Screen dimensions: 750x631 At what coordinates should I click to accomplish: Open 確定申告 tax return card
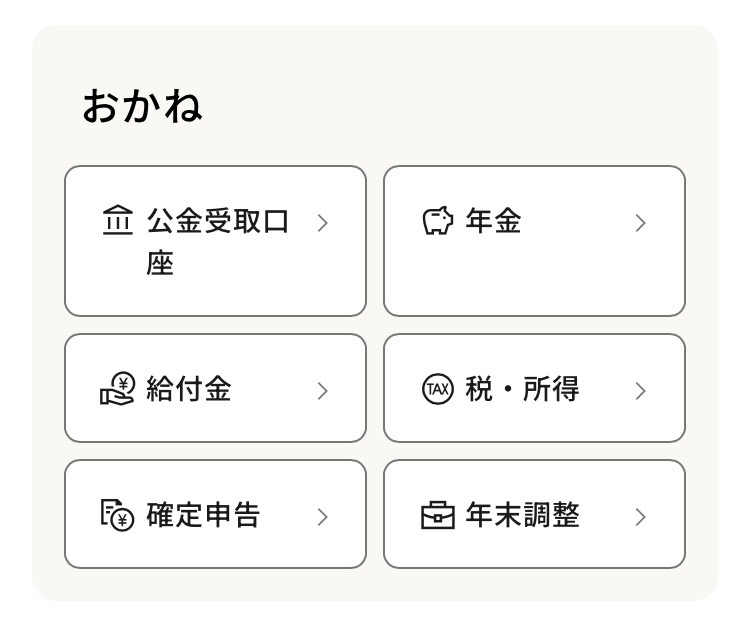[x=215, y=514]
